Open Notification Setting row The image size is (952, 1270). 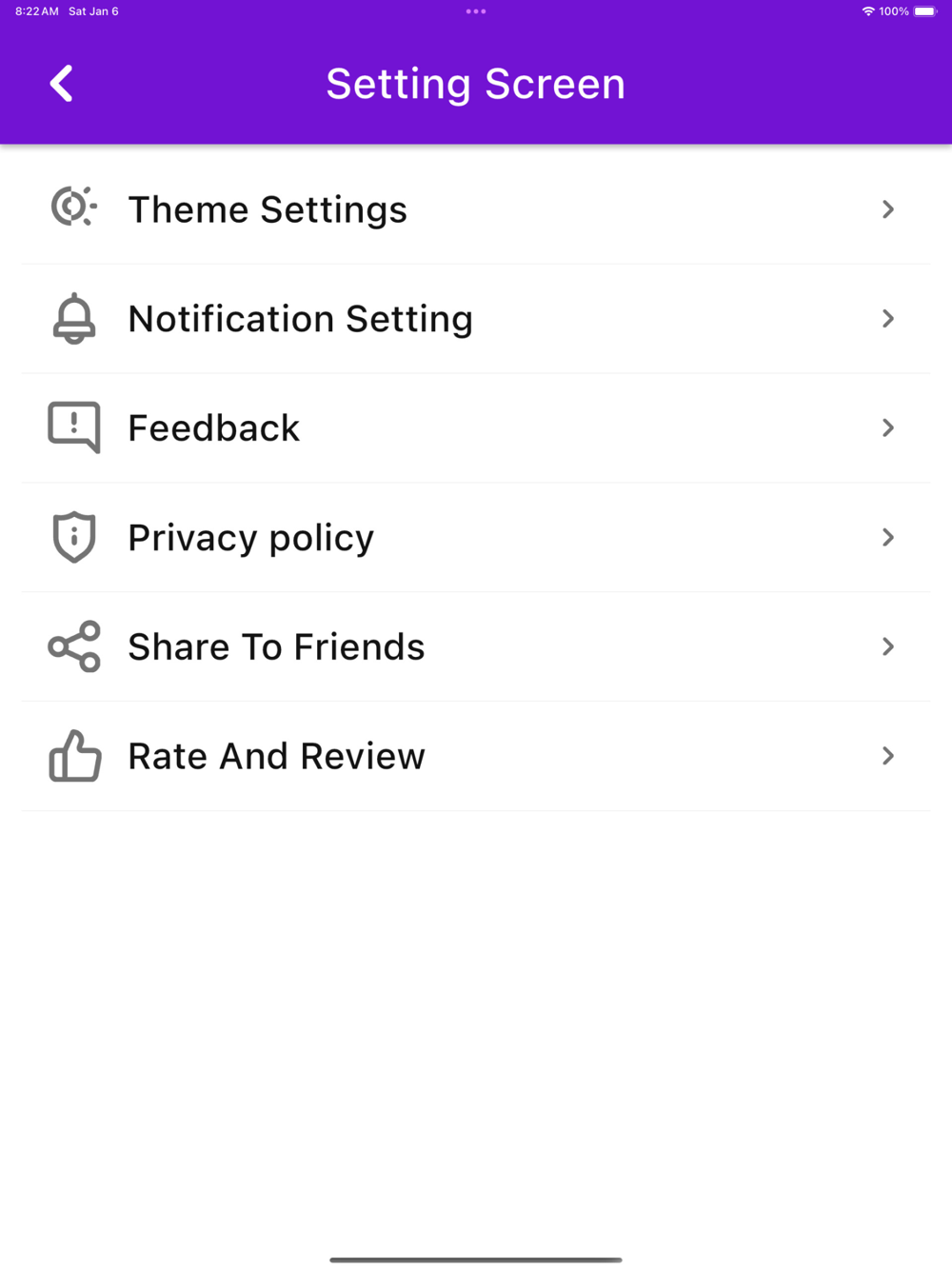coord(300,319)
